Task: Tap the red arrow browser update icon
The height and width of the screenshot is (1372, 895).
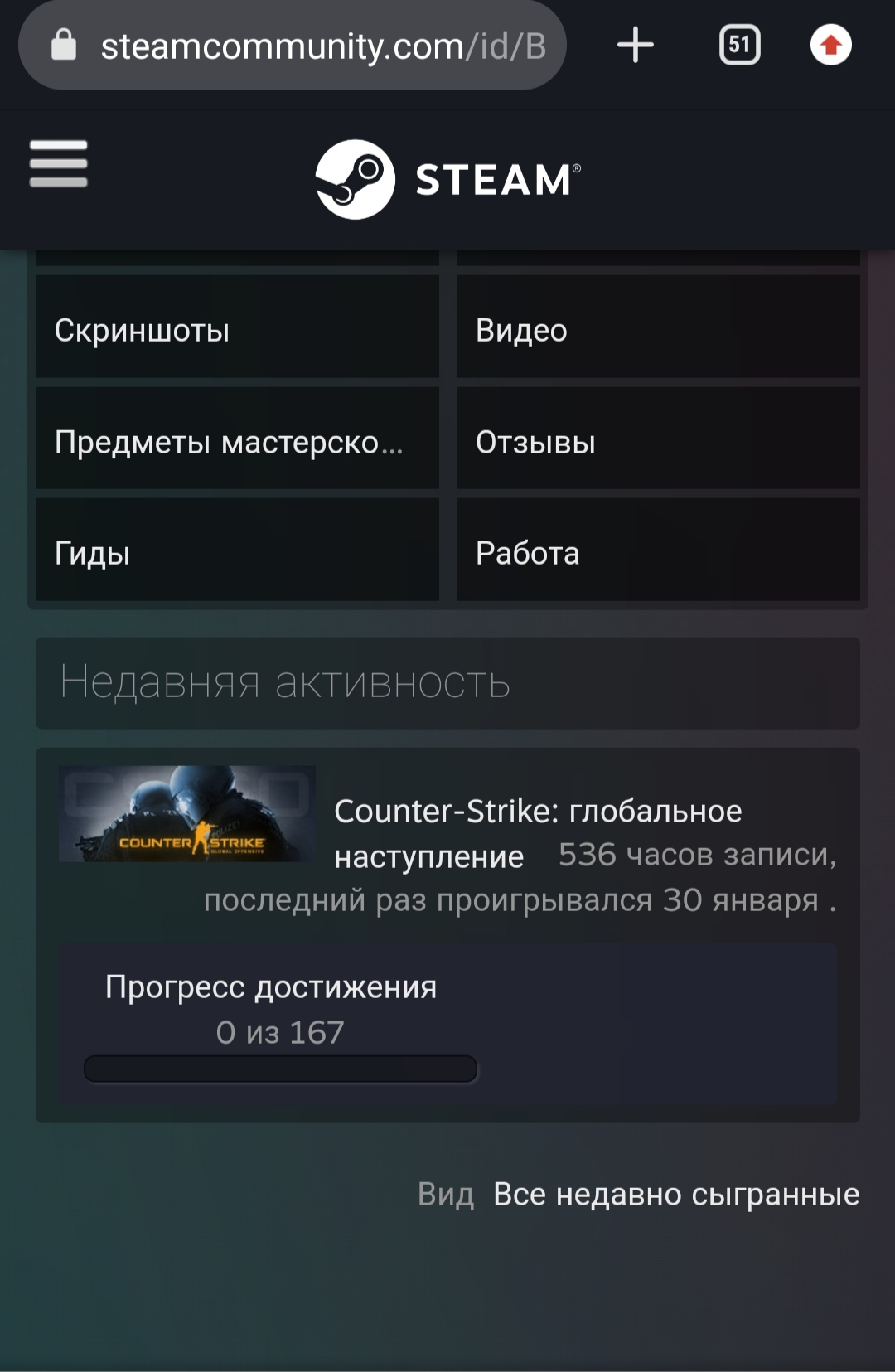Action: pos(830,45)
